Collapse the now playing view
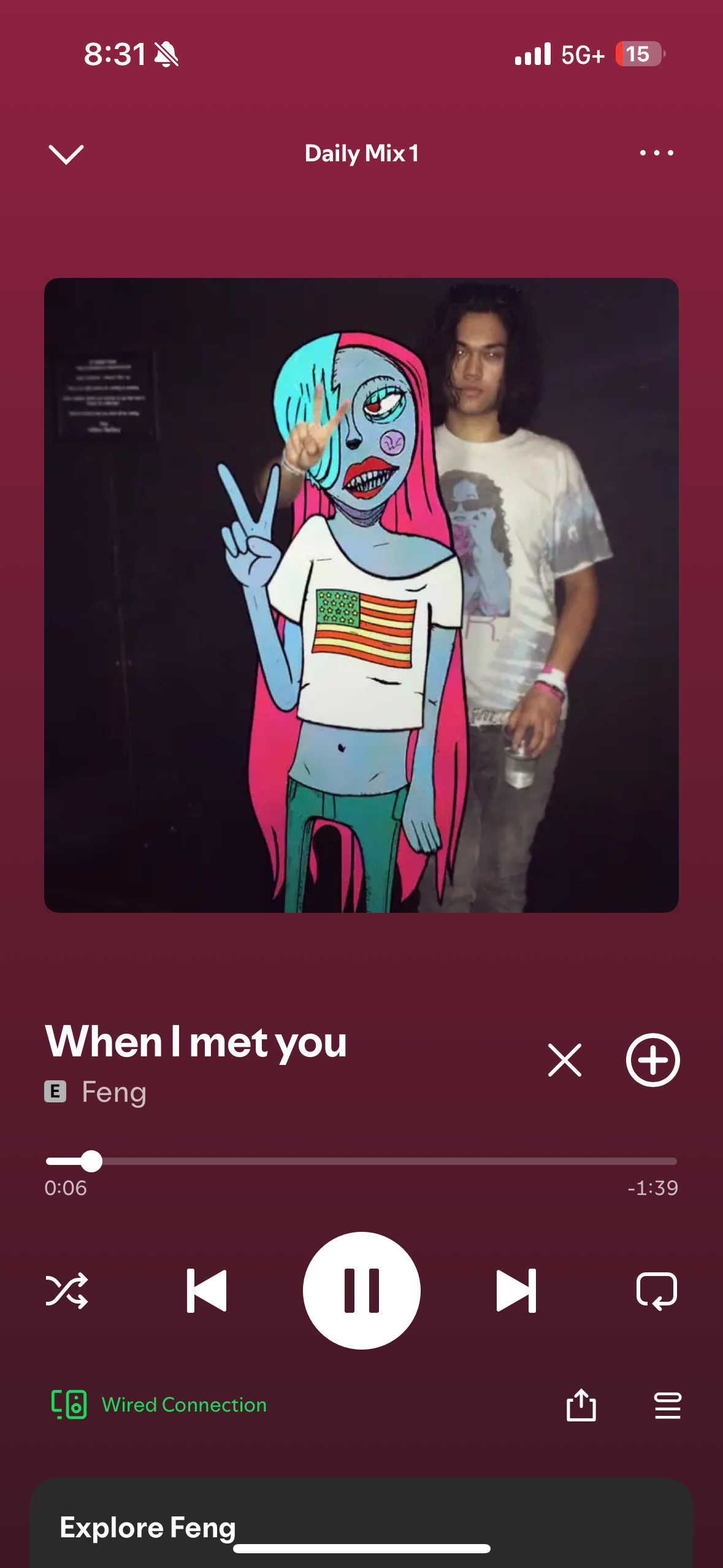 coord(66,154)
